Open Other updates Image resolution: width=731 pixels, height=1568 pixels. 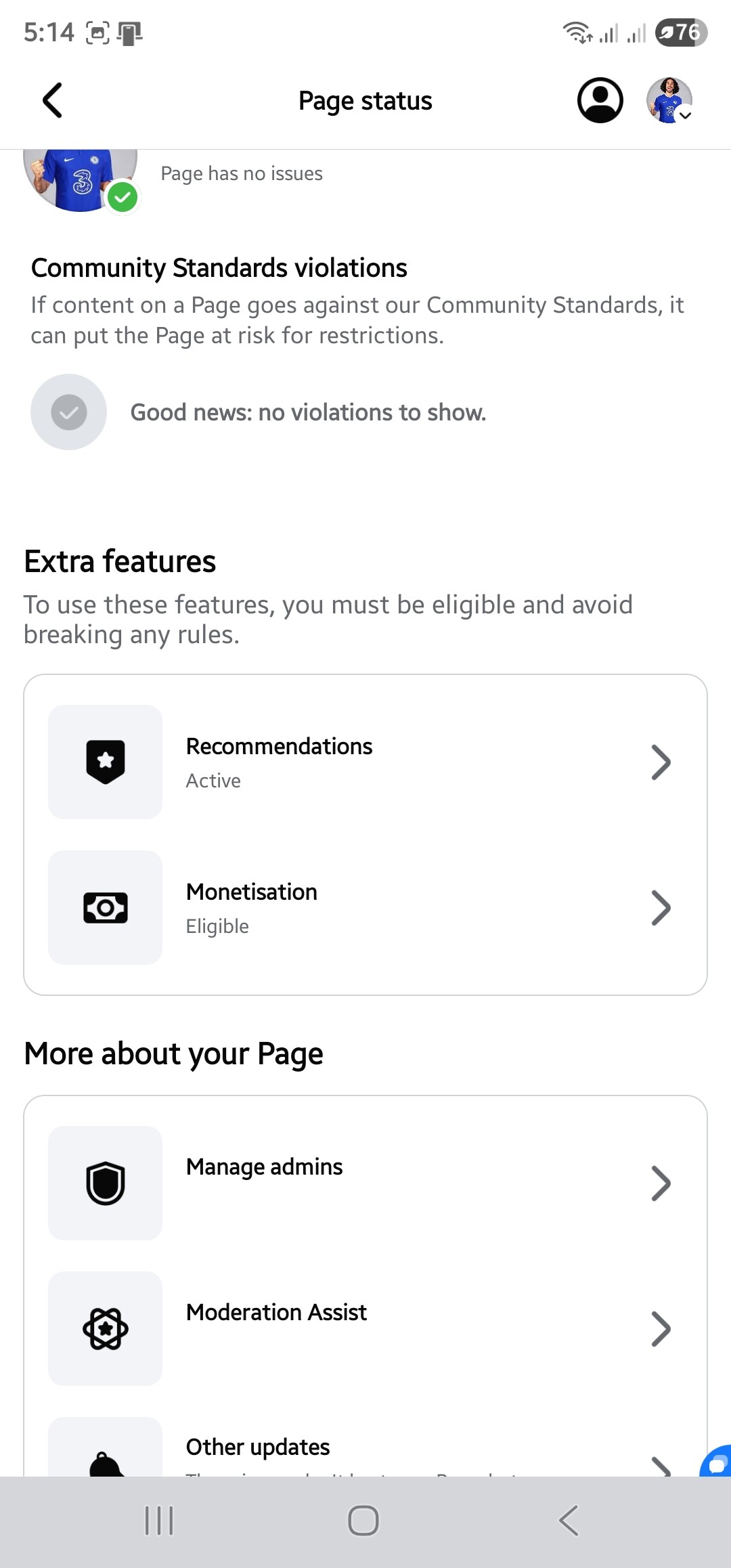(x=365, y=1447)
